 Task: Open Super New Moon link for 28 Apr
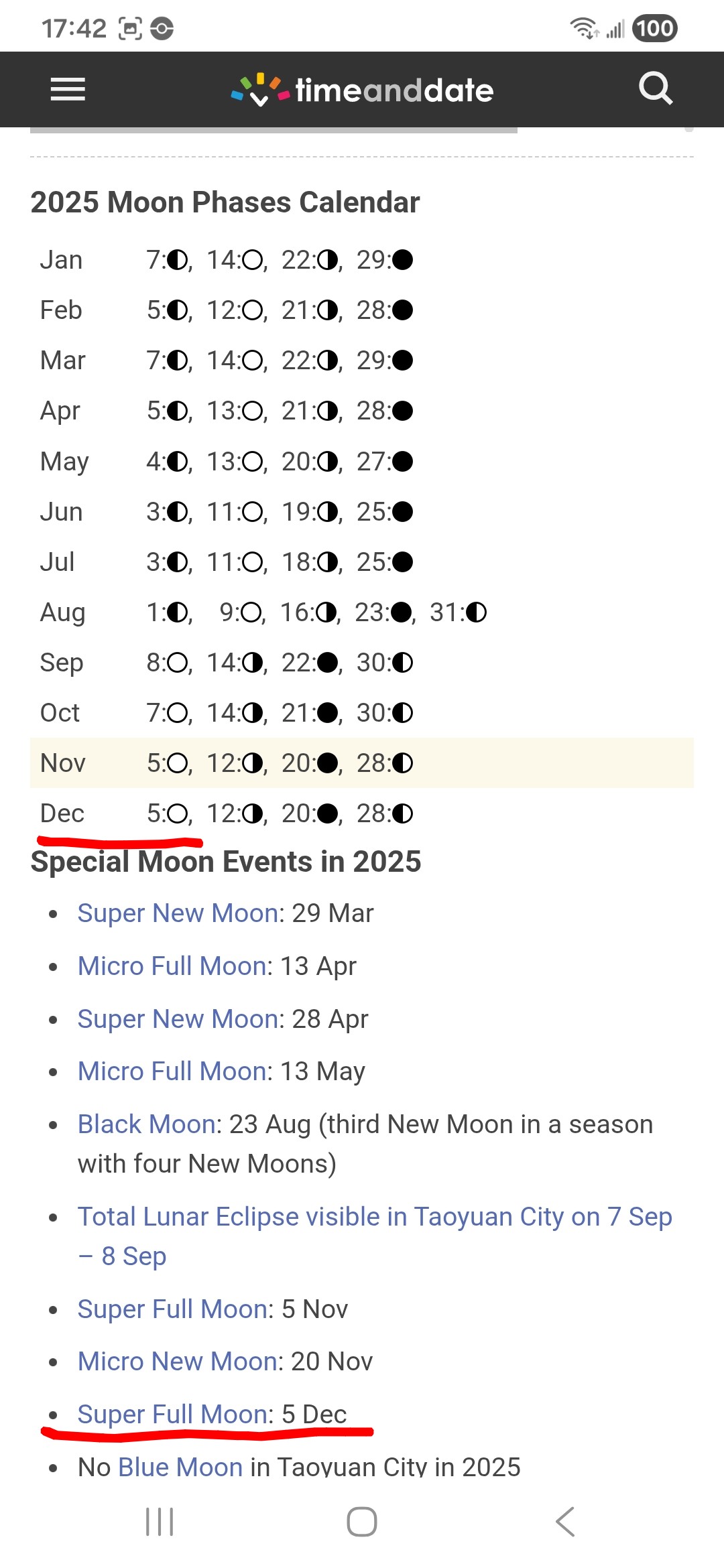click(x=178, y=1019)
